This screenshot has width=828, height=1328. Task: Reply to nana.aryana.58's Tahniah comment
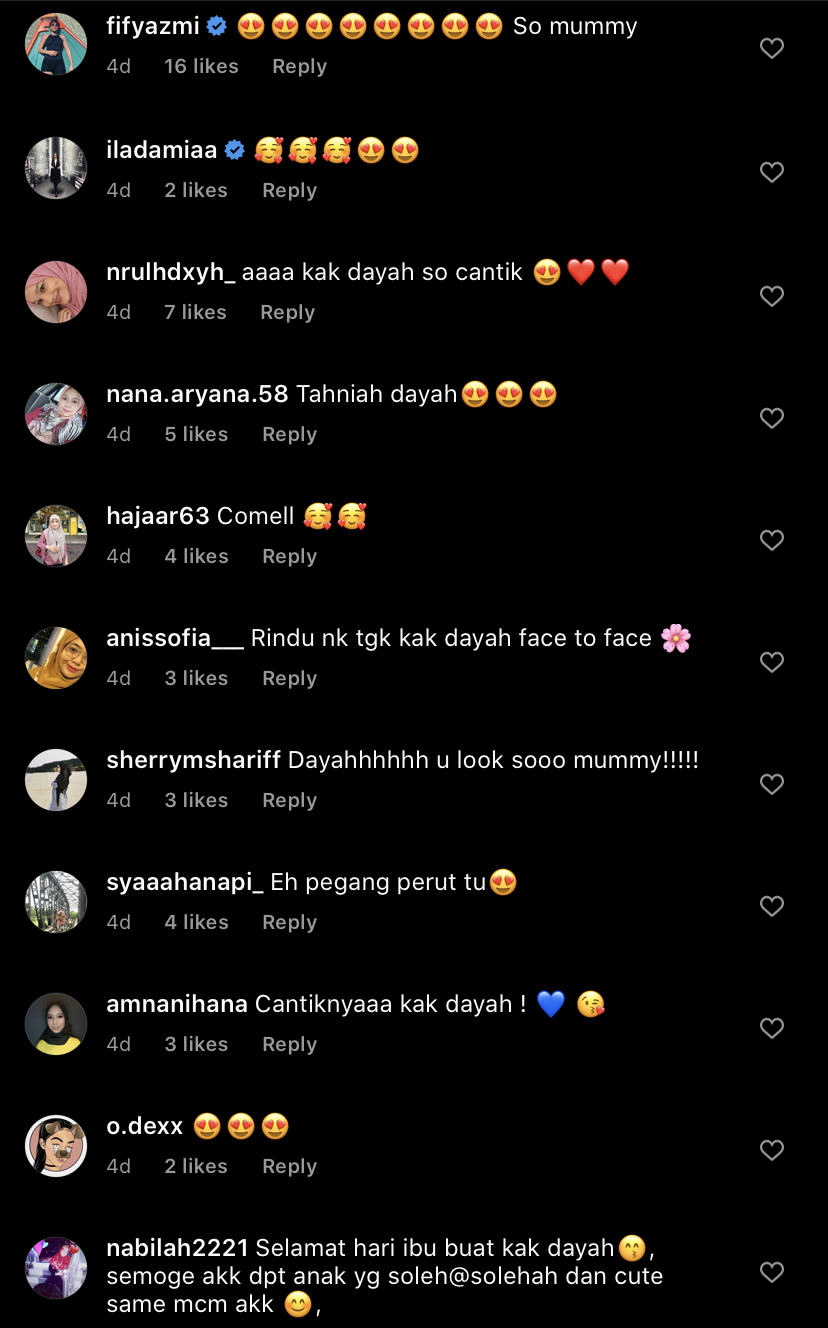[289, 434]
